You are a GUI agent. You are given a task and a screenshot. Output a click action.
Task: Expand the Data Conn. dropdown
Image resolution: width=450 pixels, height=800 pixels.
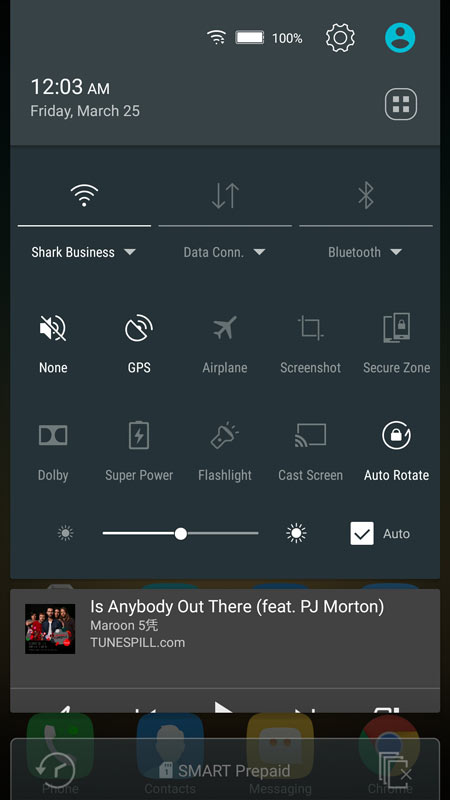[224, 252]
